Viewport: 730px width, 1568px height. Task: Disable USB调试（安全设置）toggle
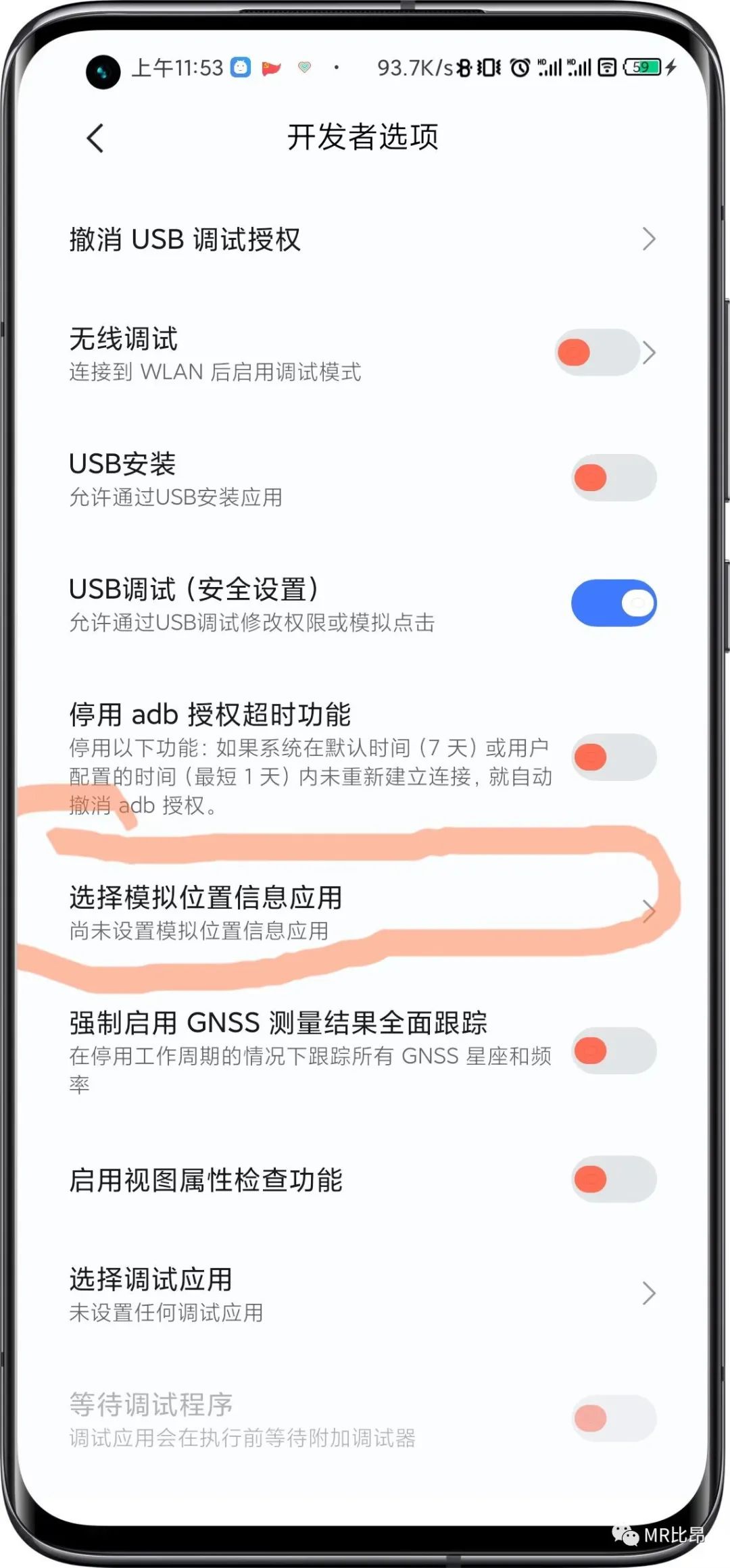click(612, 602)
